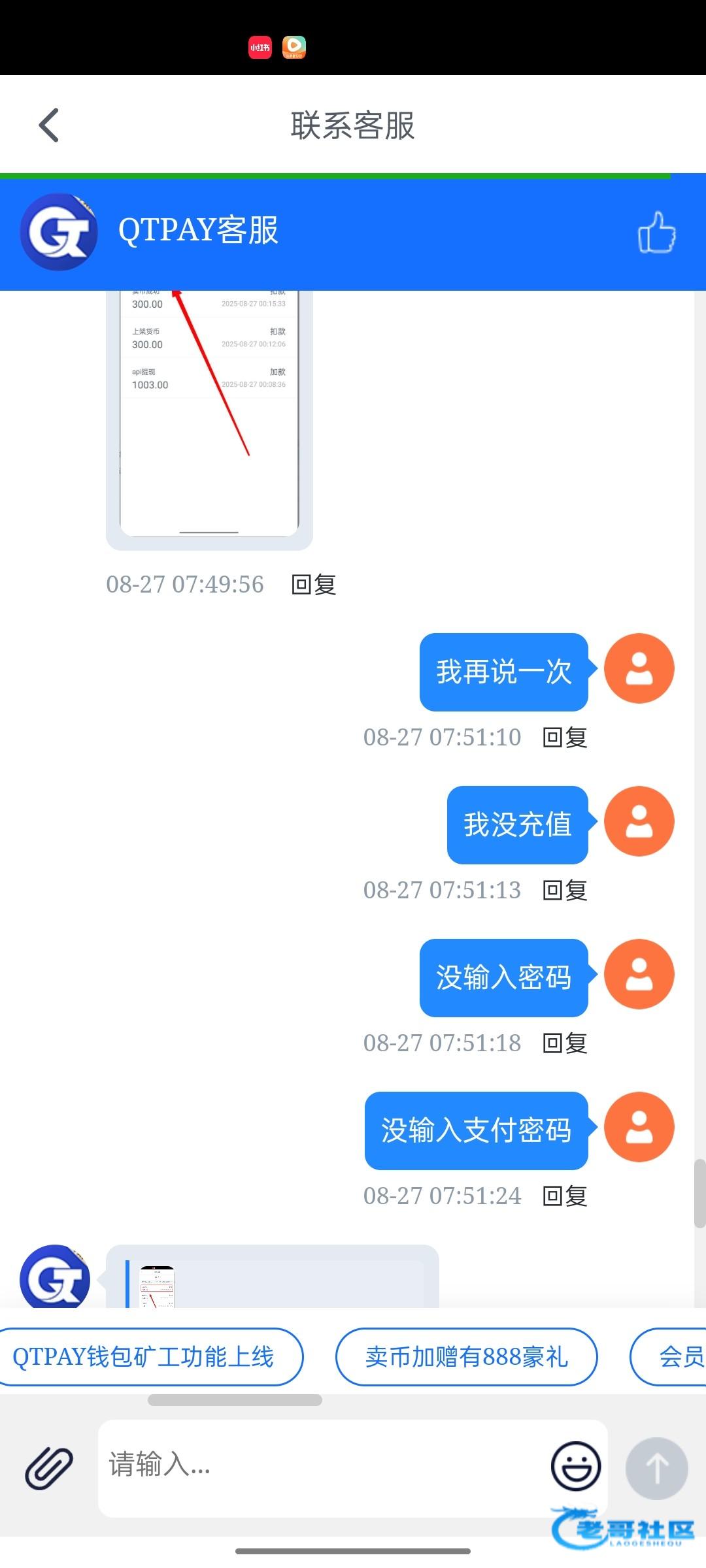The image size is (706, 1568).
Task: Go back from 联系客服 page
Action: click(x=49, y=125)
